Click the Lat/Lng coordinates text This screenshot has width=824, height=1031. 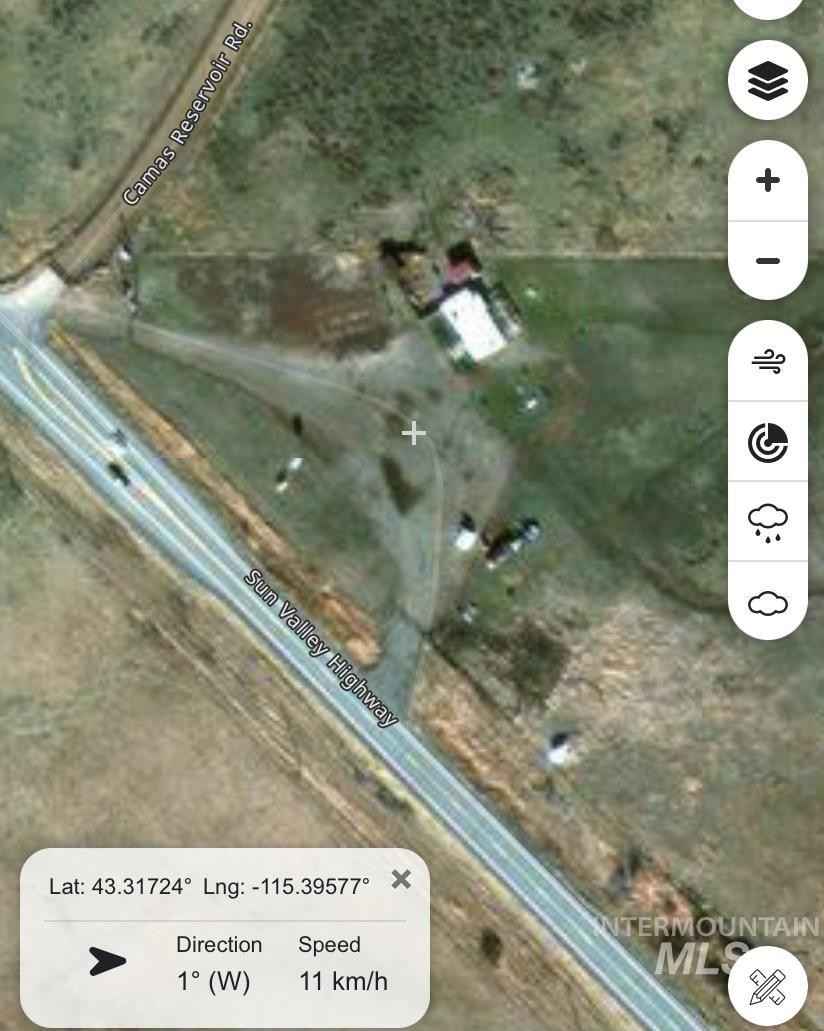click(x=210, y=885)
